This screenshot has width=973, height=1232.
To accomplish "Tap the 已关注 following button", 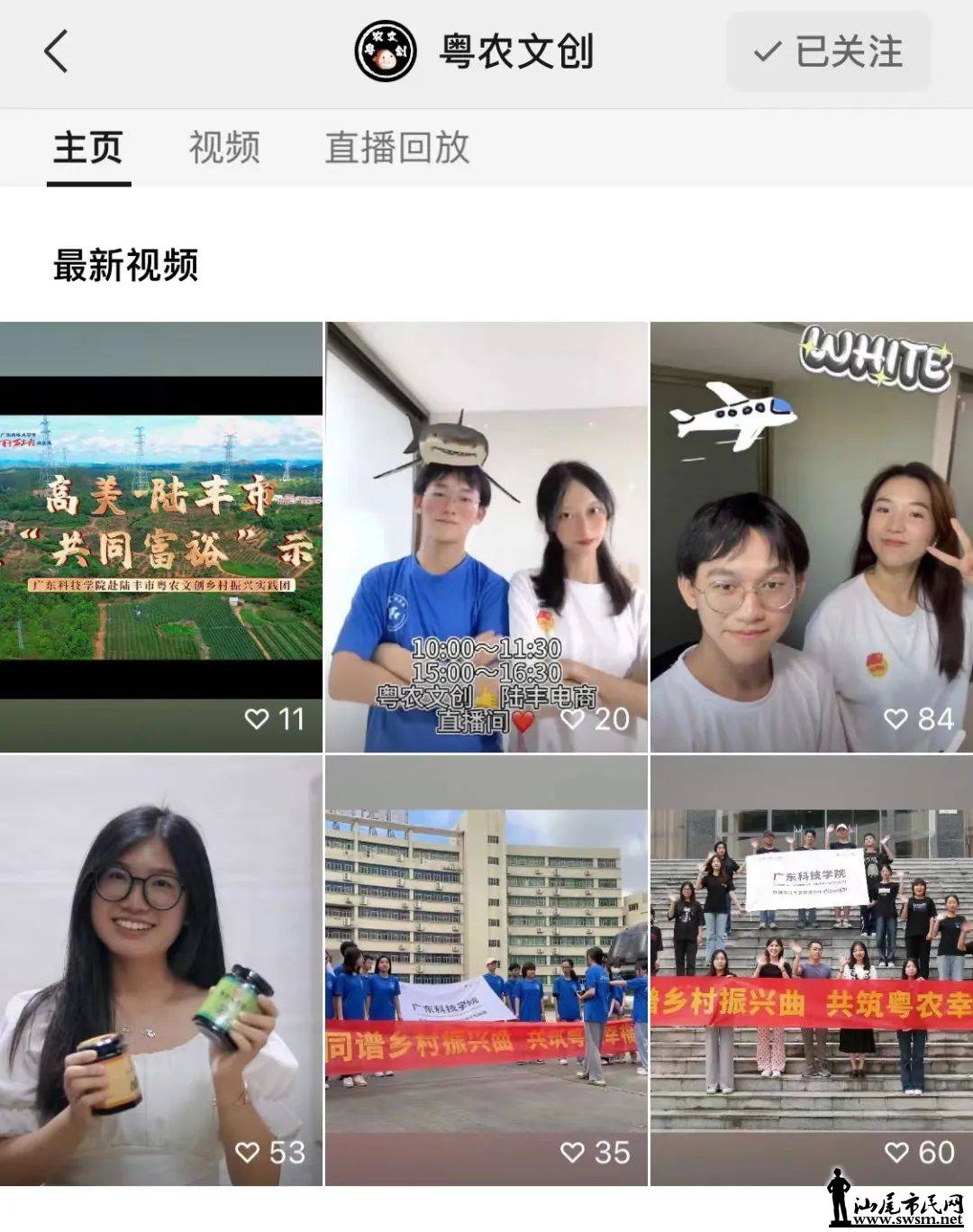I will [x=828, y=51].
